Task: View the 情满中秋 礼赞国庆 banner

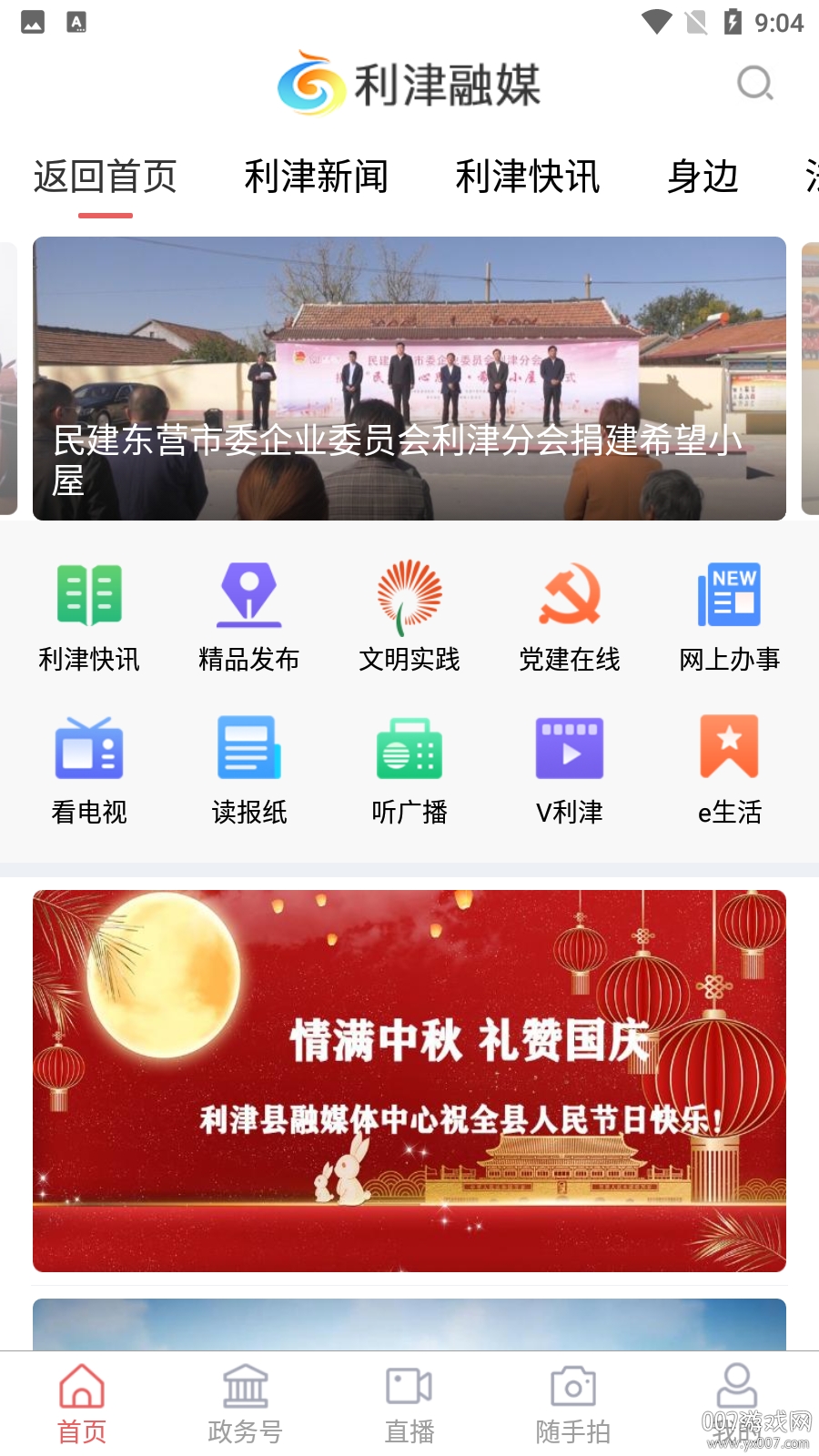Action: click(409, 1080)
